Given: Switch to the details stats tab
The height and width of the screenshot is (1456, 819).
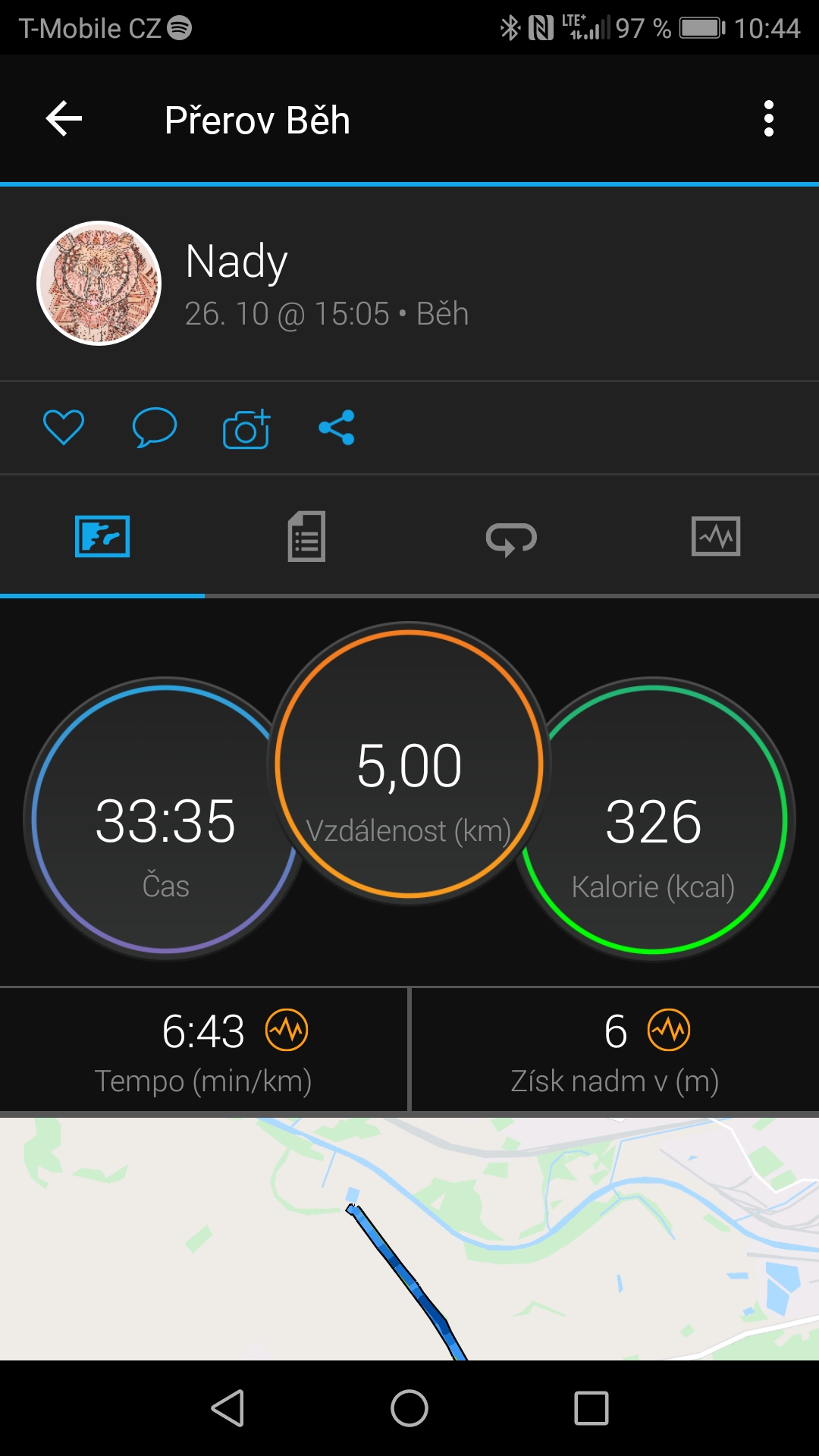Looking at the screenshot, I should tap(306, 536).
